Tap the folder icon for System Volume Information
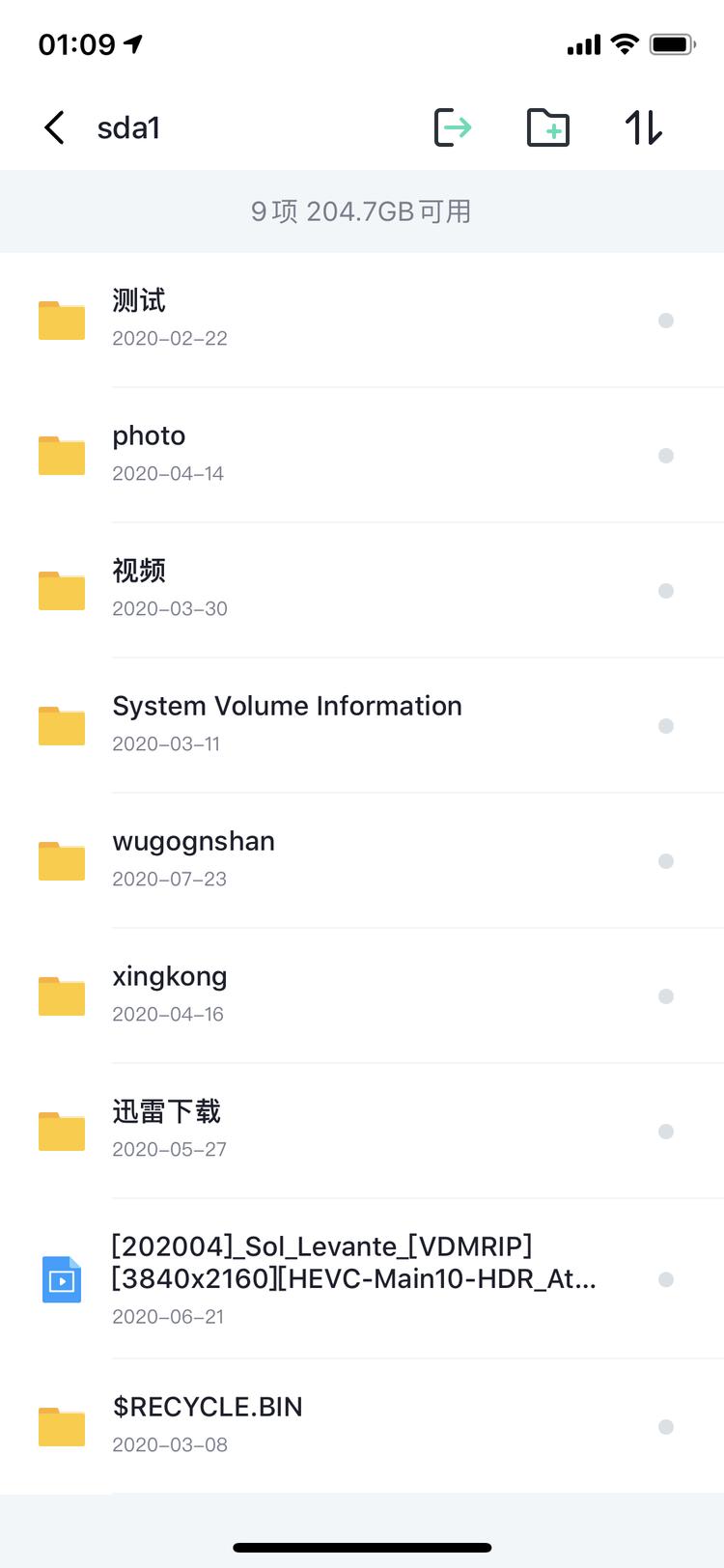The height and width of the screenshot is (1568, 724). (x=61, y=725)
